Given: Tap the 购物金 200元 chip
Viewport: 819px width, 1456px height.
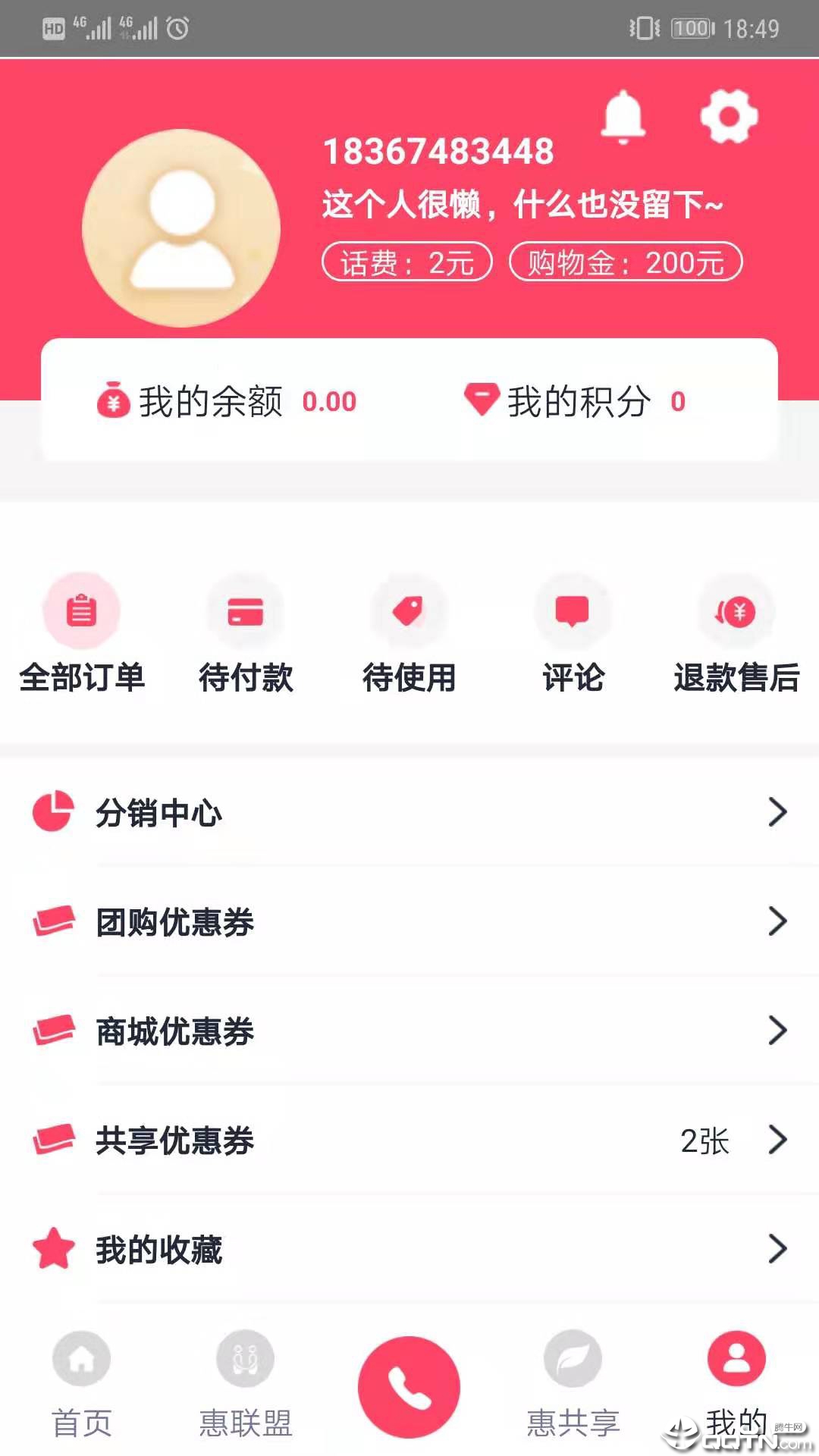Looking at the screenshot, I should click(x=625, y=262).
